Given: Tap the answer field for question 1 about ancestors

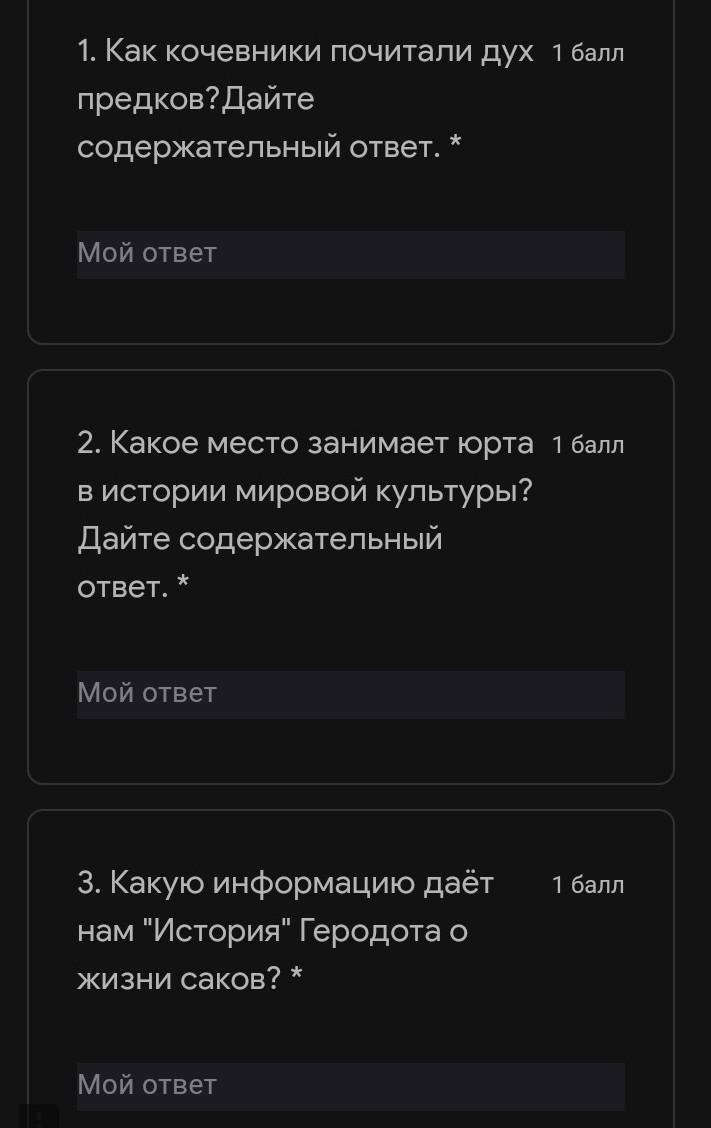Looking at the screenshot, I should click(x=350, y=254).
